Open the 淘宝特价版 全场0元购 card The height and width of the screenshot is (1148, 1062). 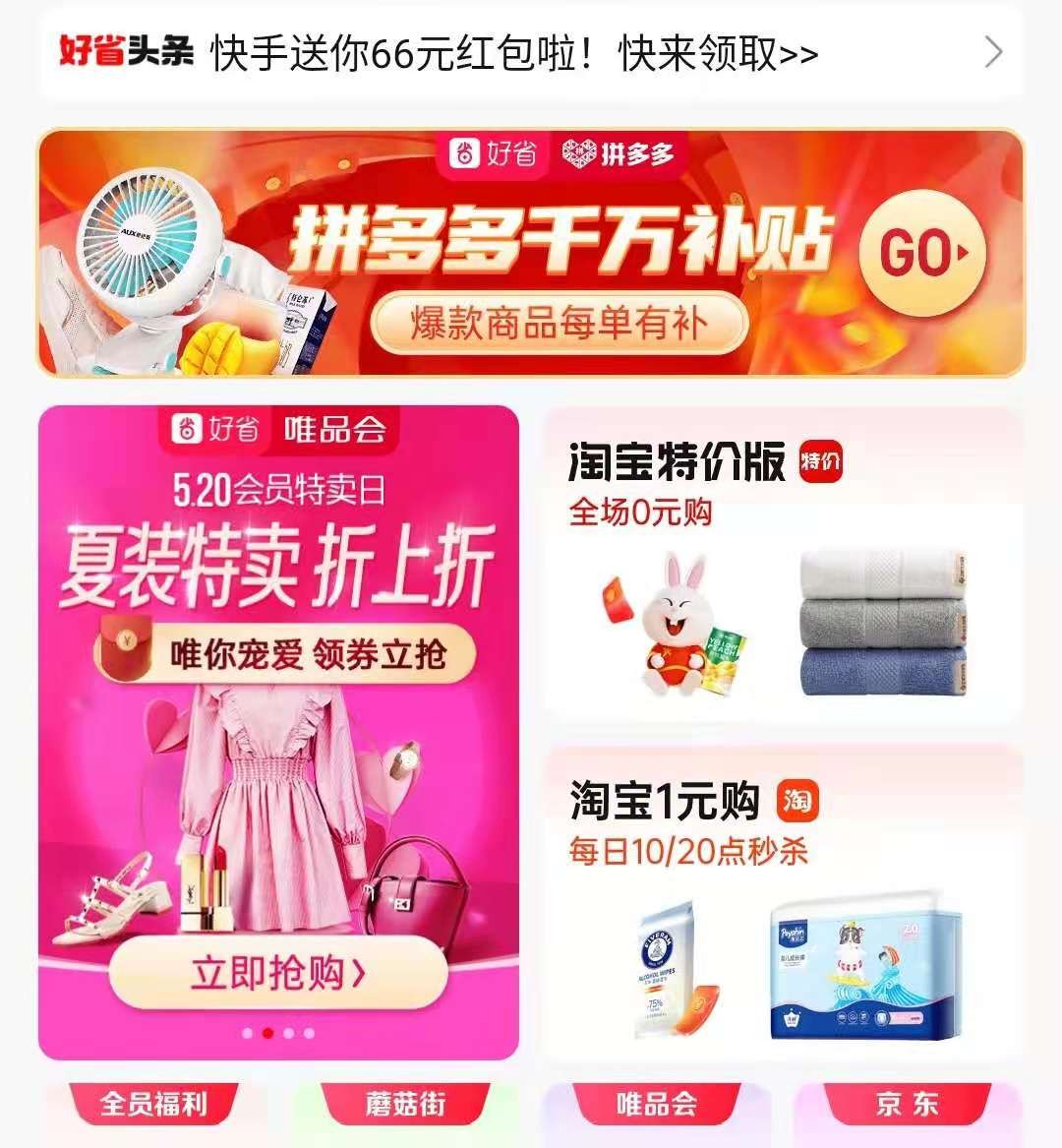click(x=782, y=566)
